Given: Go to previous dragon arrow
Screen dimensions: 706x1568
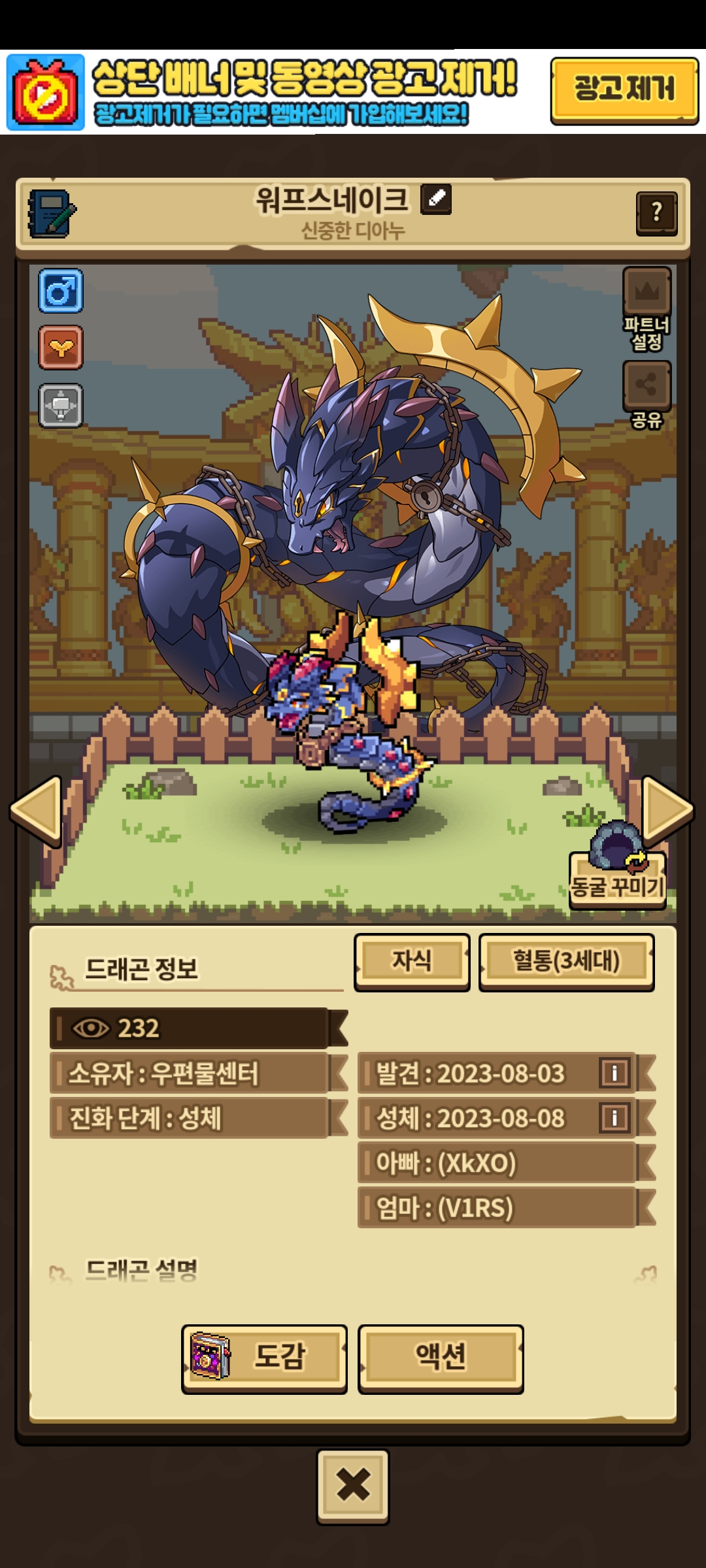Looking at the screenshot, I should 37,811.
